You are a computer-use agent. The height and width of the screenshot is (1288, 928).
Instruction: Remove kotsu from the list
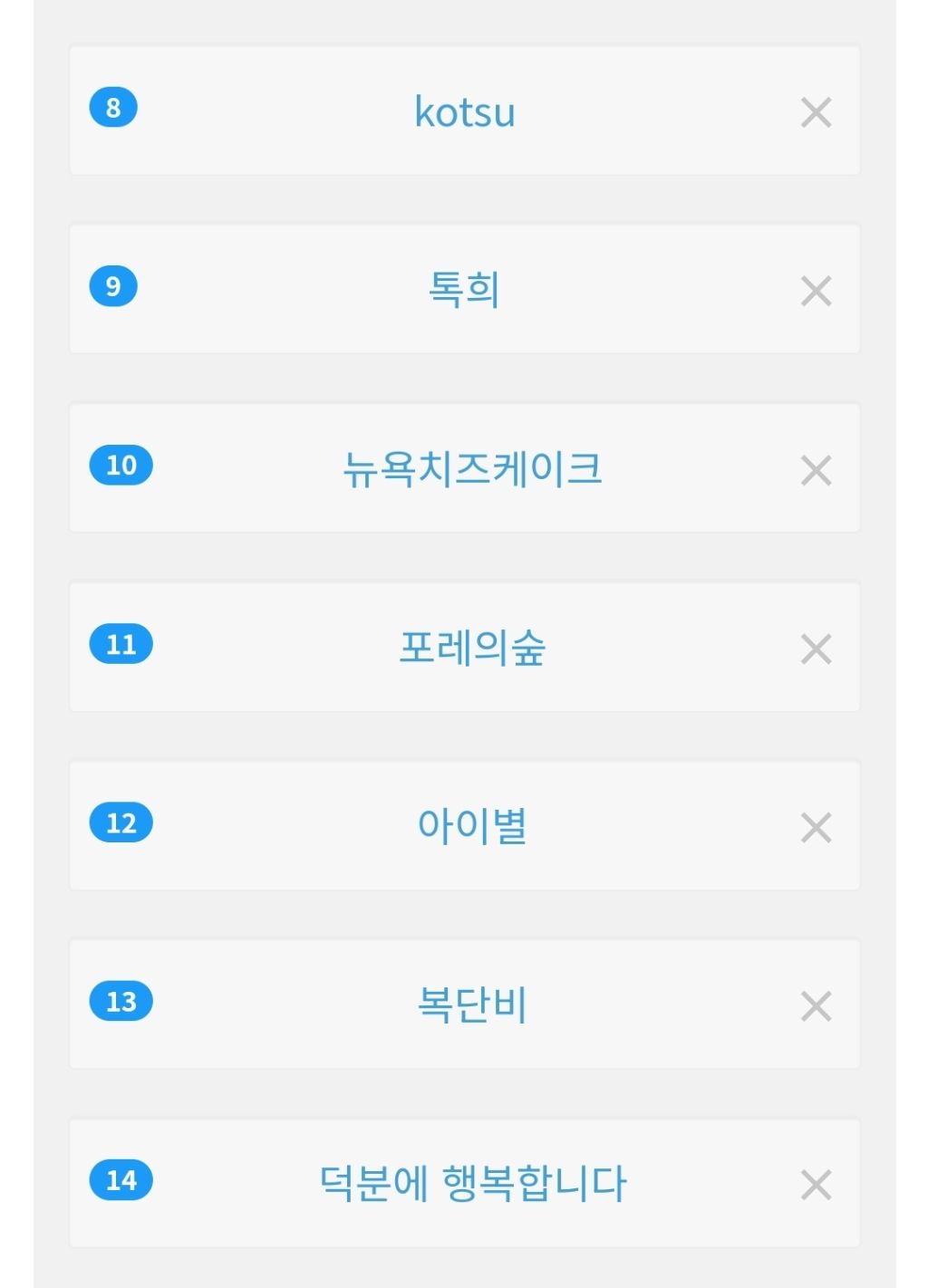pos(816,113)
